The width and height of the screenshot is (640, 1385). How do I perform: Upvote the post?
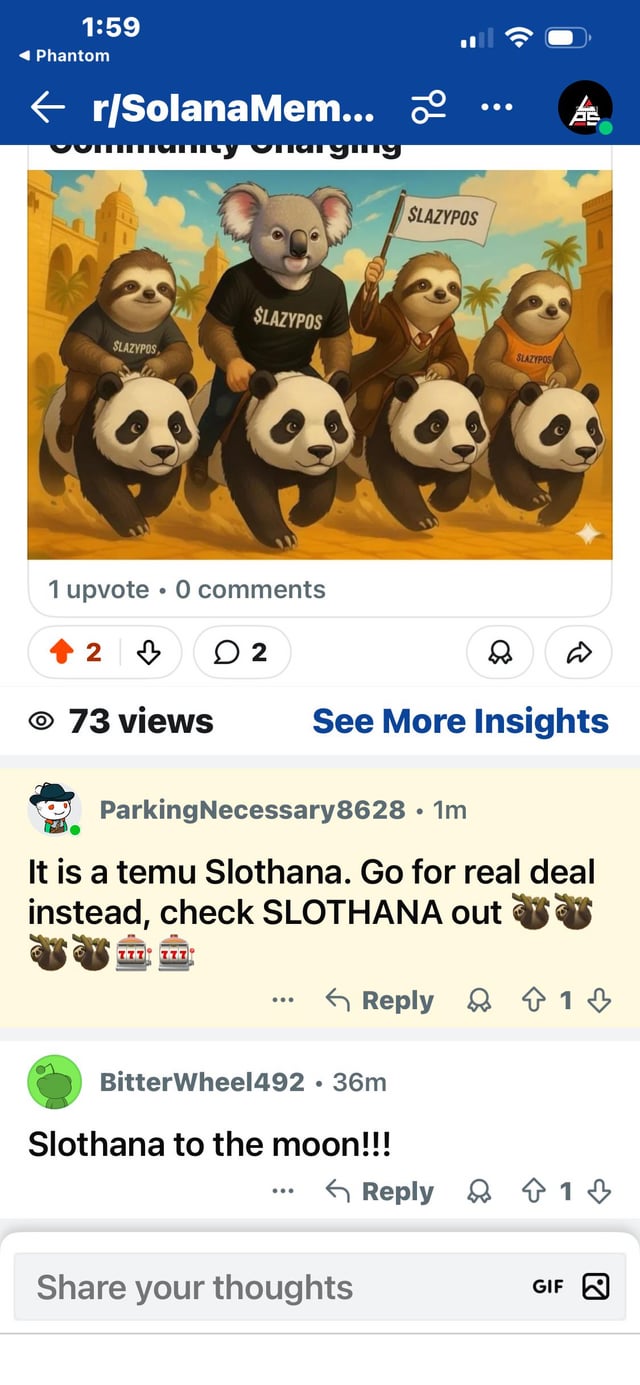coord(62,653)
